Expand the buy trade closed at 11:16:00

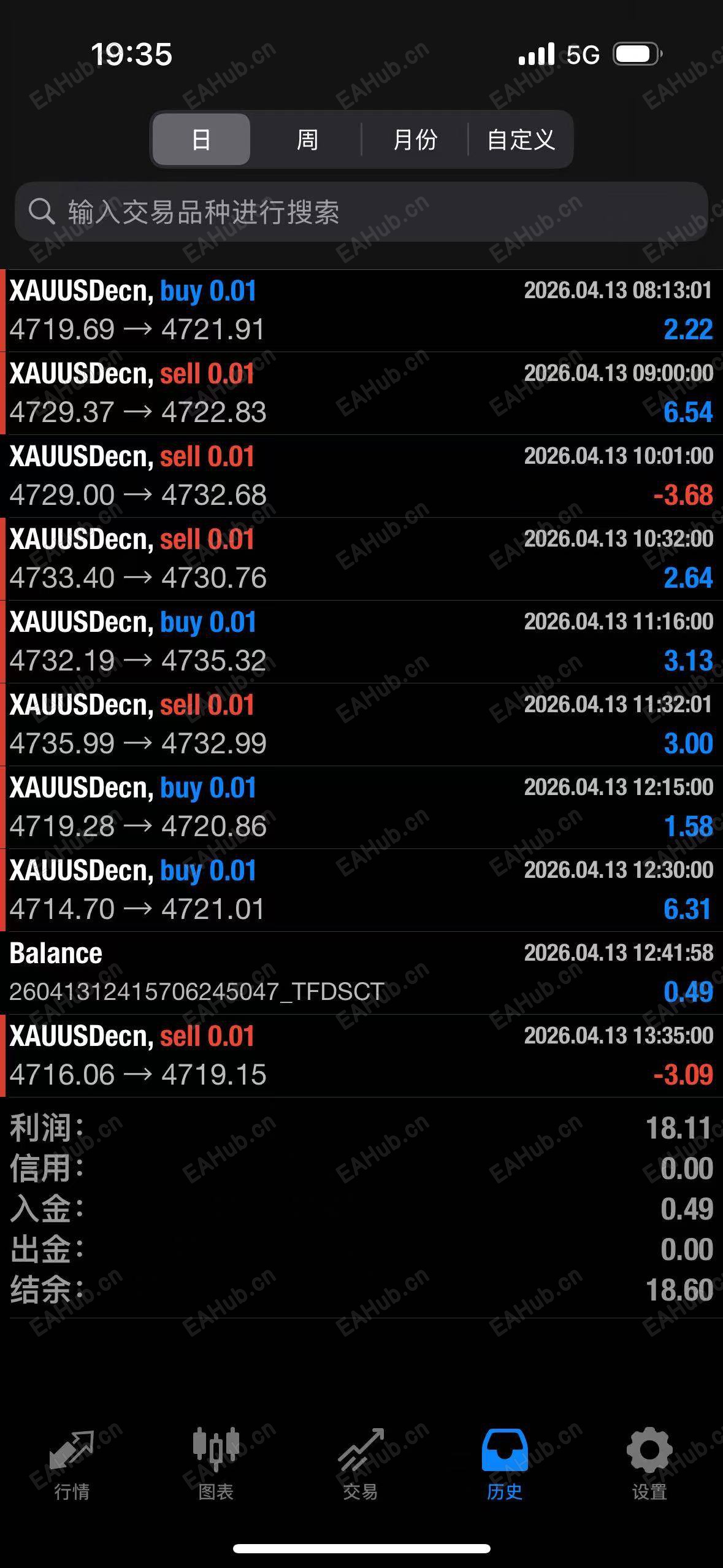(361, 642)
